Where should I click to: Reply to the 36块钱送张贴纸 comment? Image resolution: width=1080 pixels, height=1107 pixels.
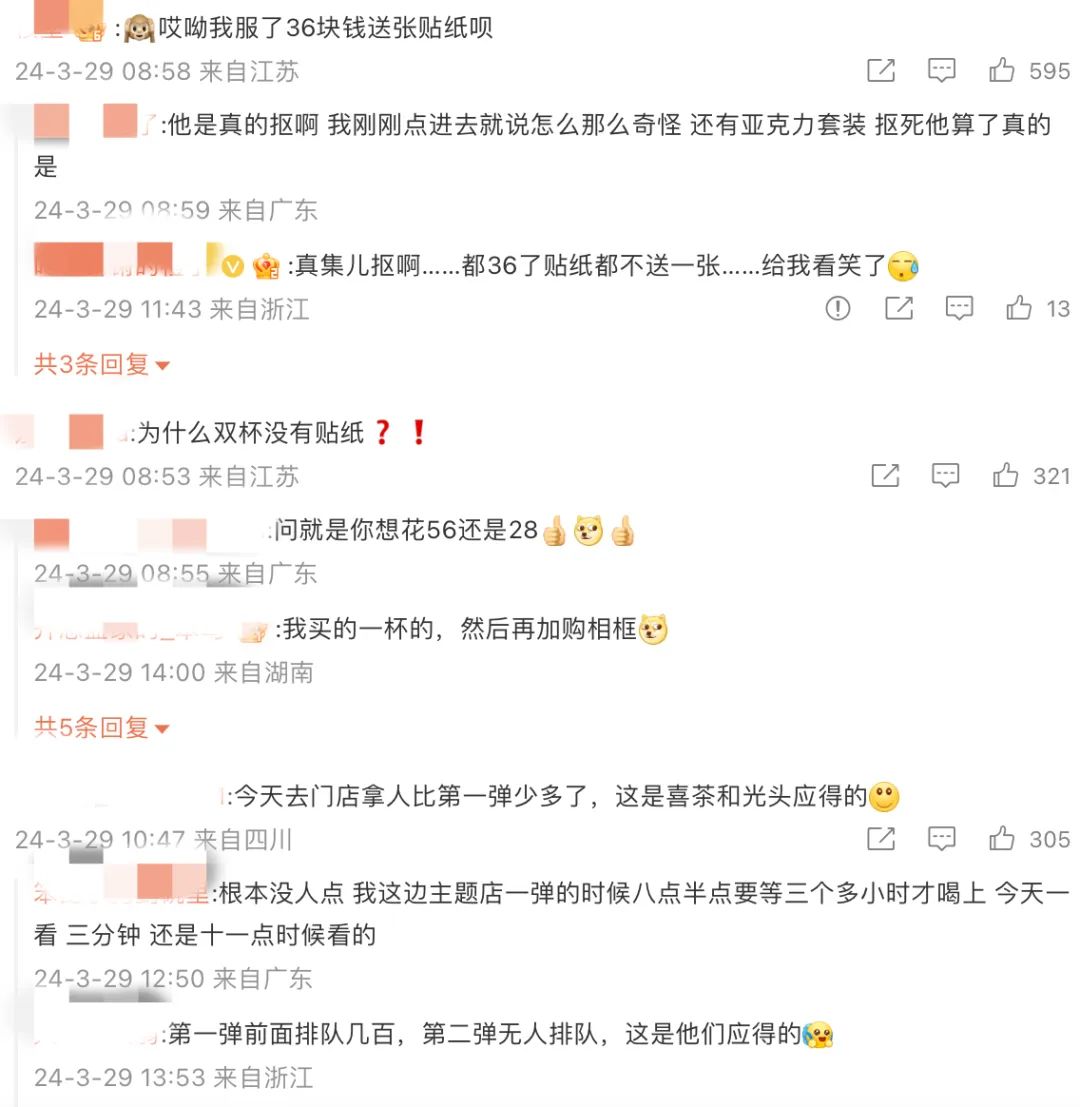coord(942,70)
